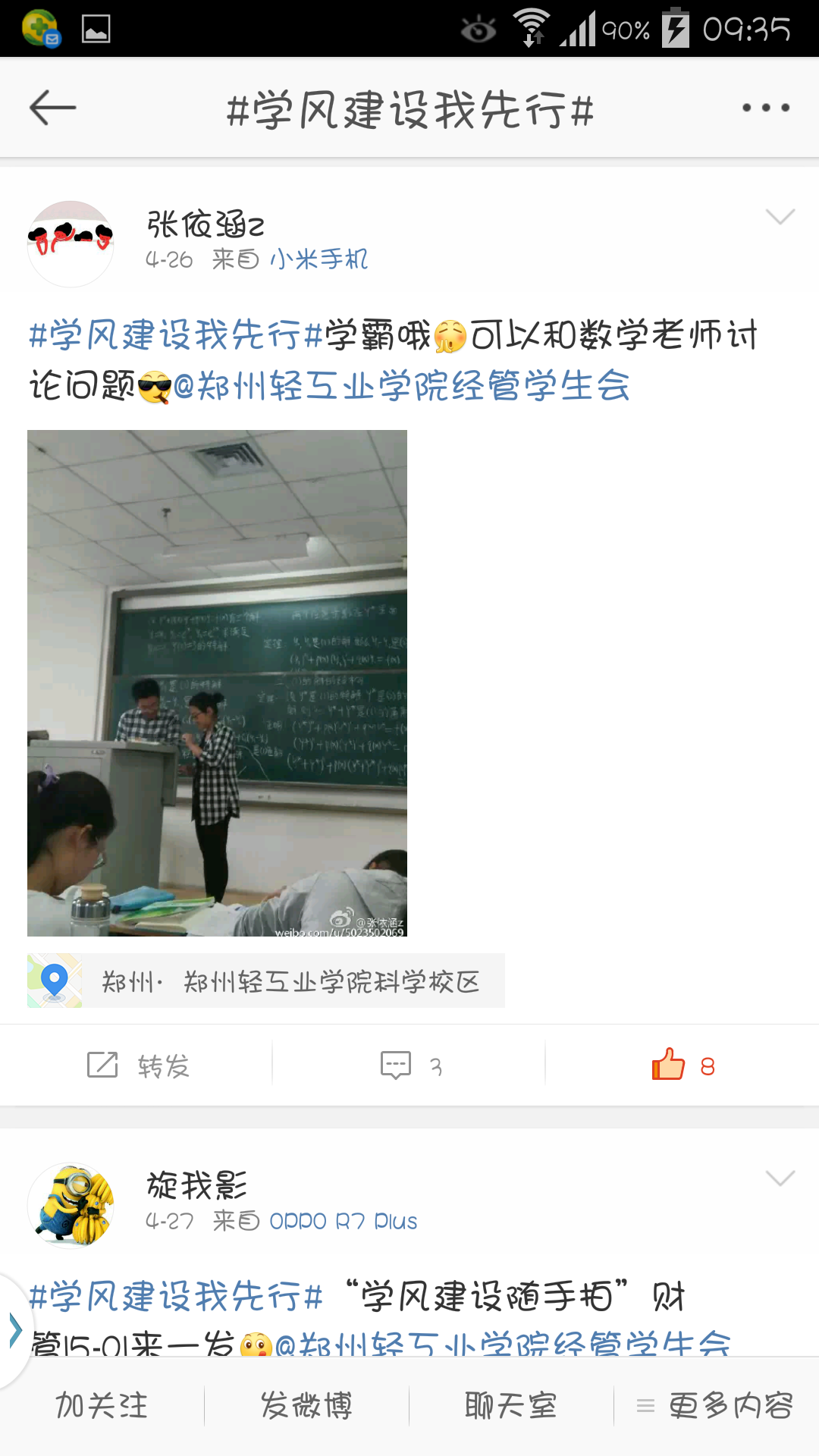The image size is (819, 1456).
Task: Repost 张依涵z's post via 转发
Action: point(136,1065)
